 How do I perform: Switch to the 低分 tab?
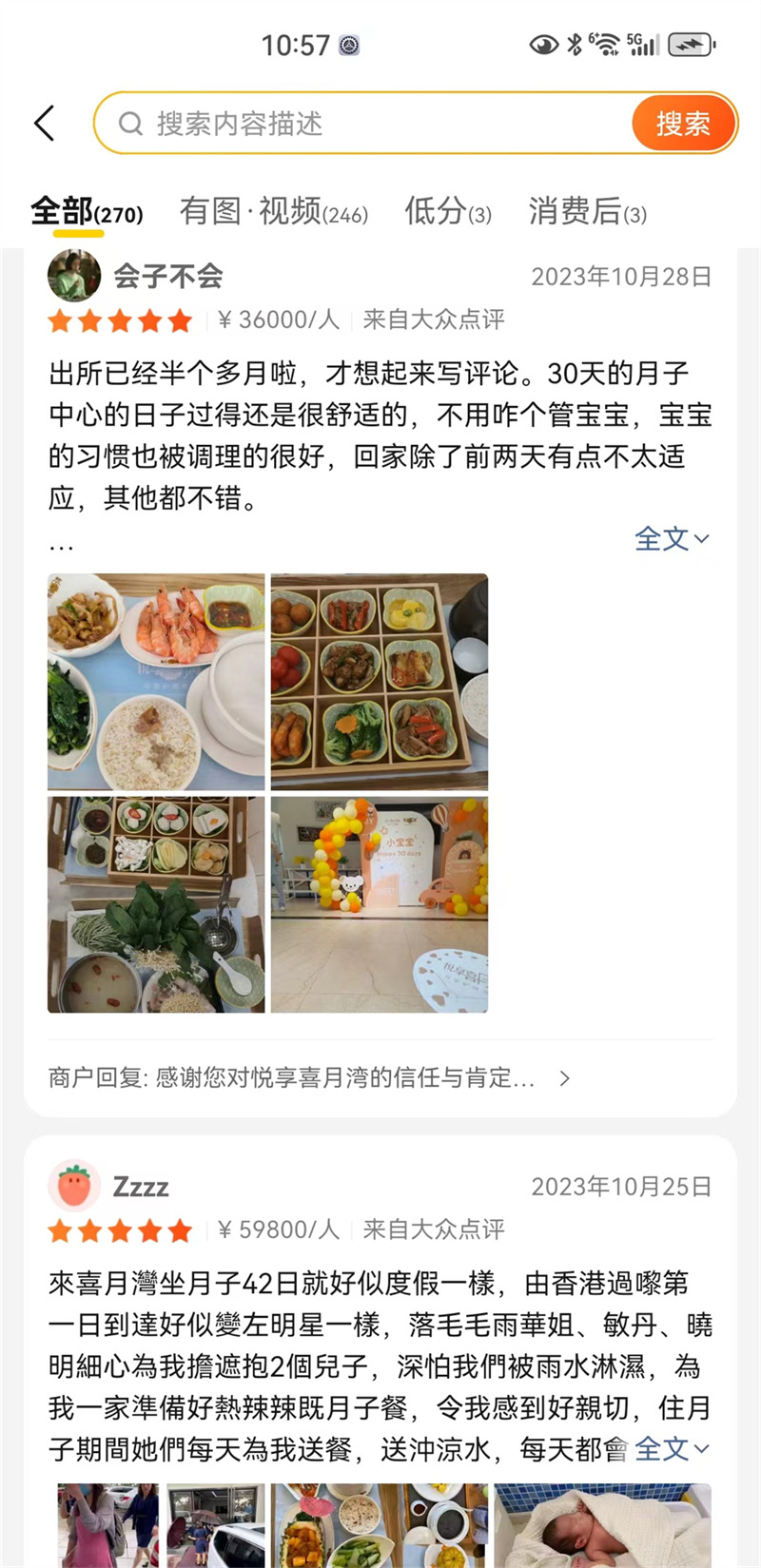click(447, 211)
